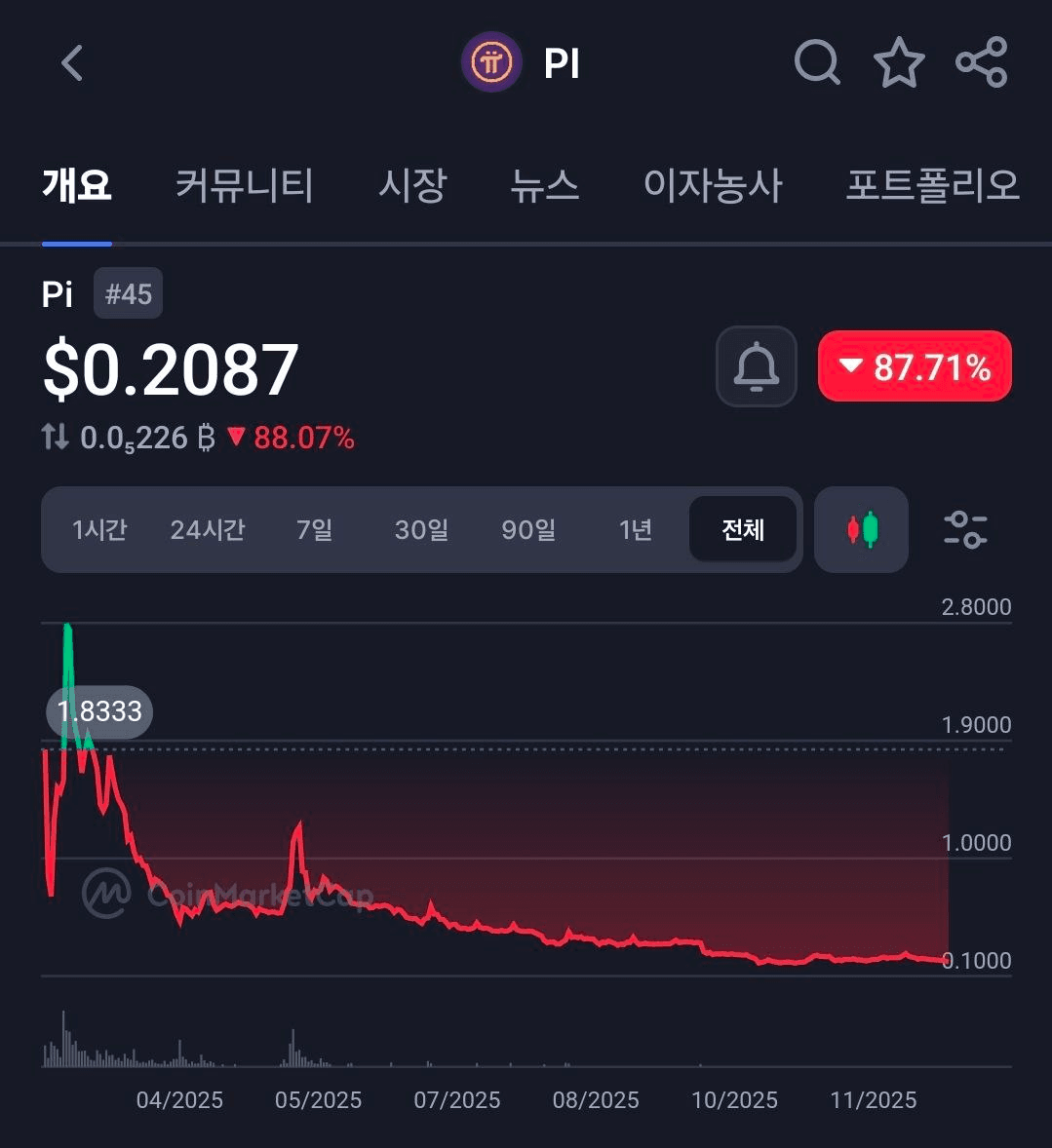Select the 1시간 chart range
The image size is (1052, 1148).
tap(99, 530)
